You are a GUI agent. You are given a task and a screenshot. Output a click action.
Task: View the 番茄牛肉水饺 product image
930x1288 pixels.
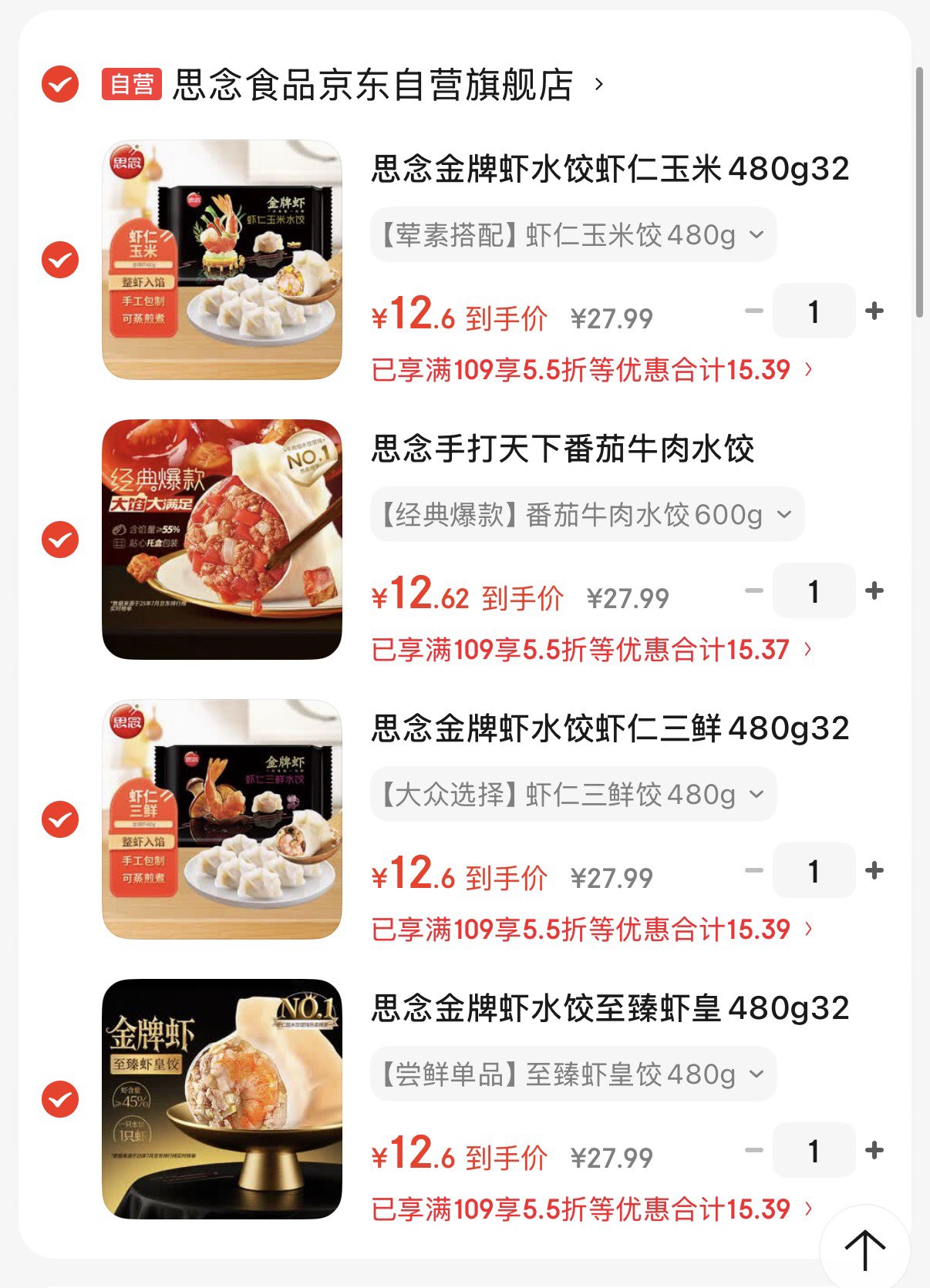click(x=222, y=540)
